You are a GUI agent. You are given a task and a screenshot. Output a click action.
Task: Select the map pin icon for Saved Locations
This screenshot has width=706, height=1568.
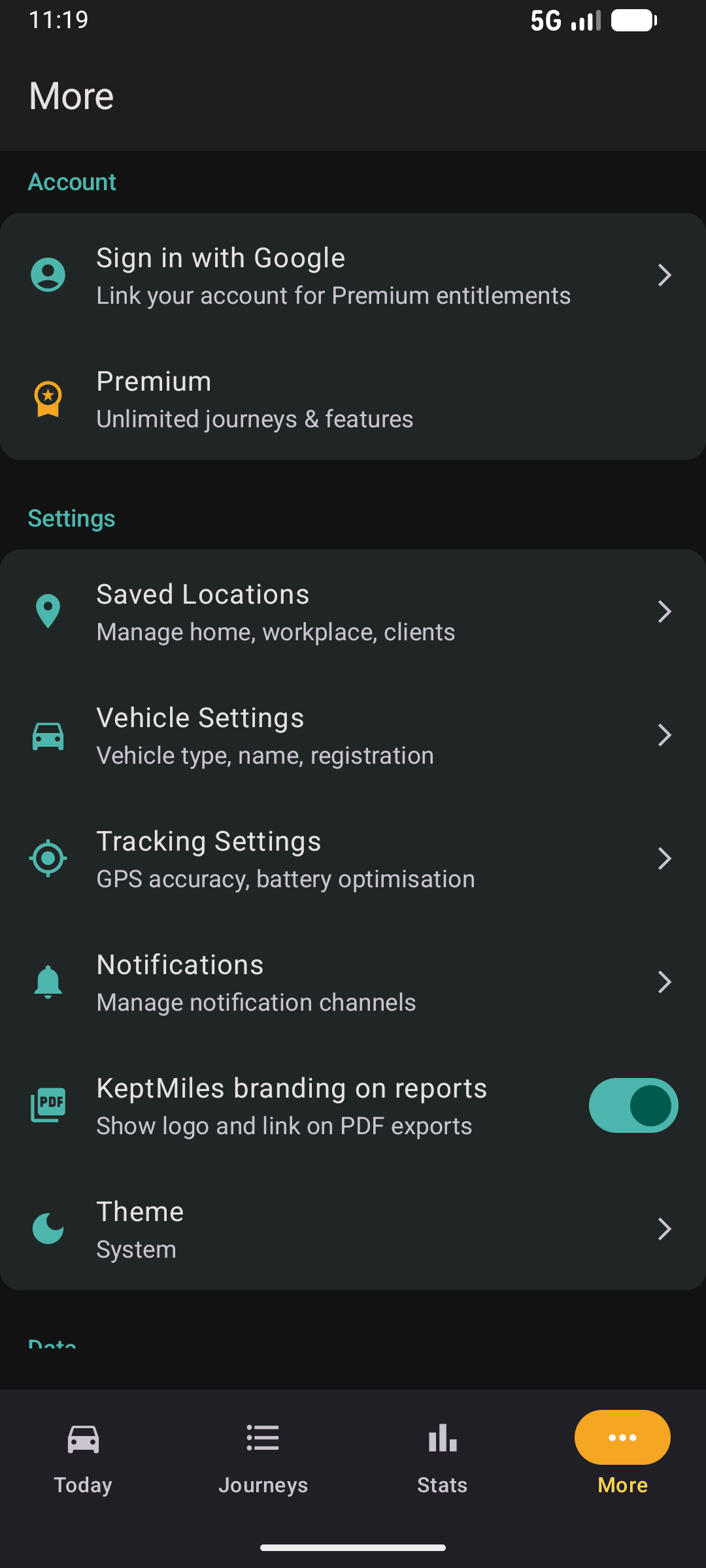pyautogui.click(x=48, y=610)
